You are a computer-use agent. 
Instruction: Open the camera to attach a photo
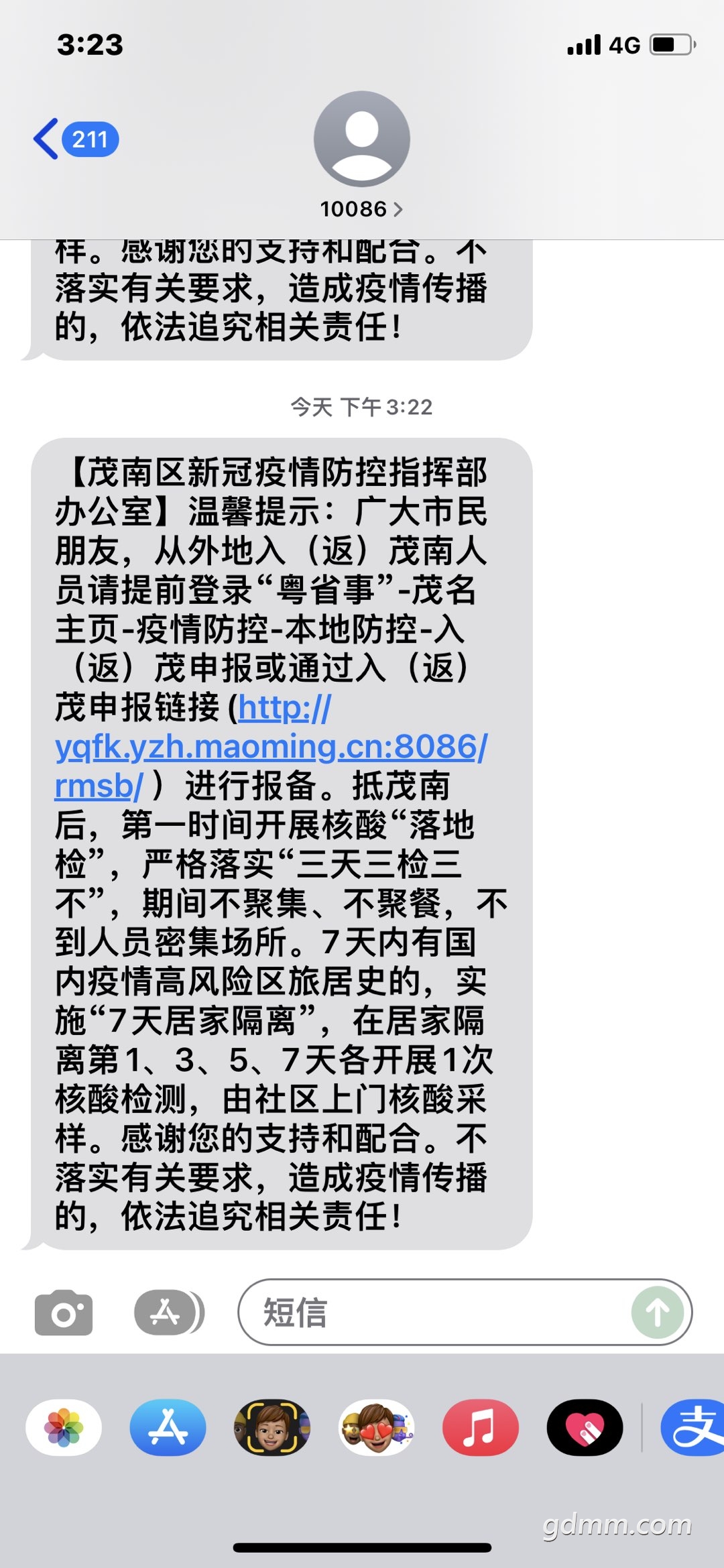click(64, 1313)
